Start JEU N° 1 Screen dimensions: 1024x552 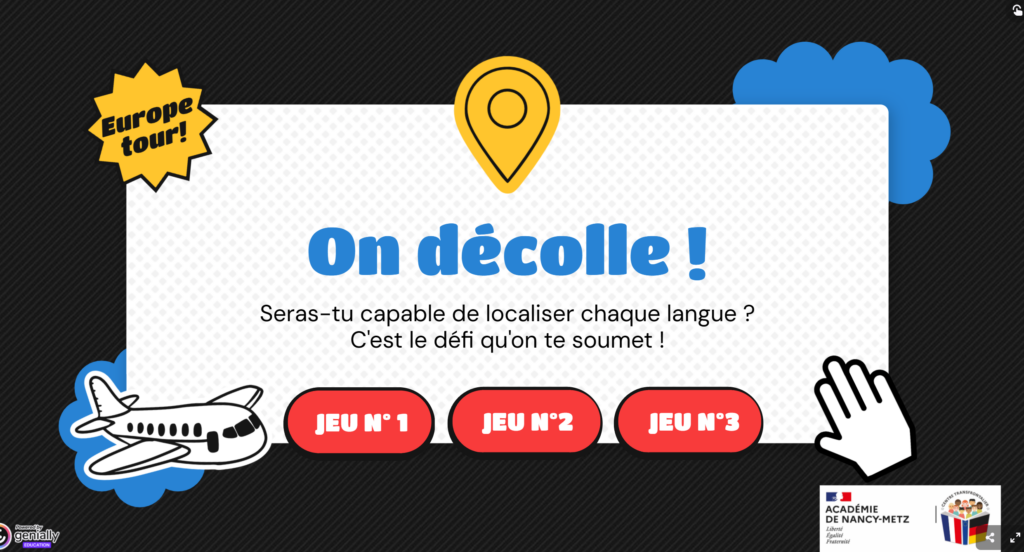point(361,422)
